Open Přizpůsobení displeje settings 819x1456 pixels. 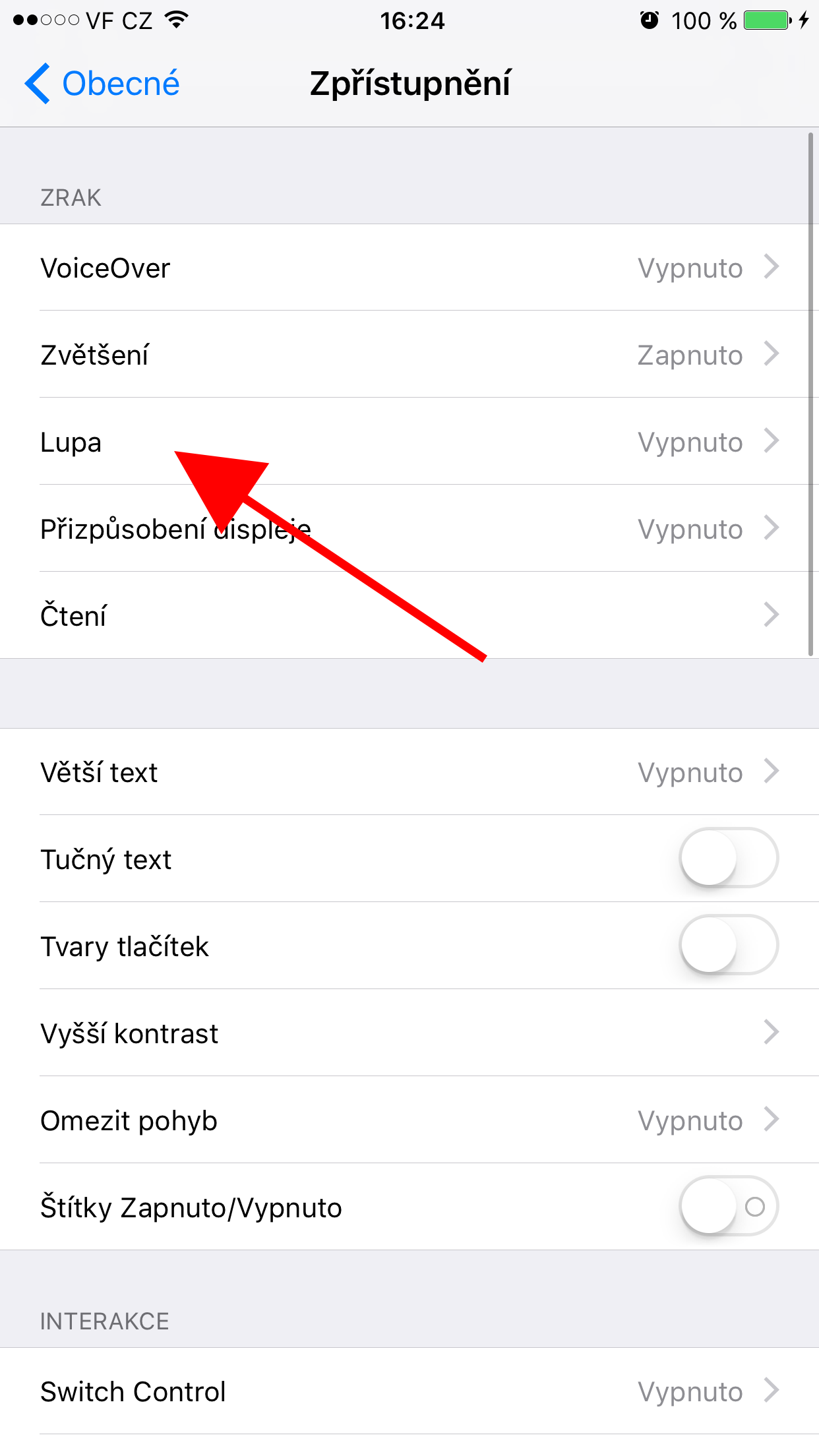coord(409,529)
